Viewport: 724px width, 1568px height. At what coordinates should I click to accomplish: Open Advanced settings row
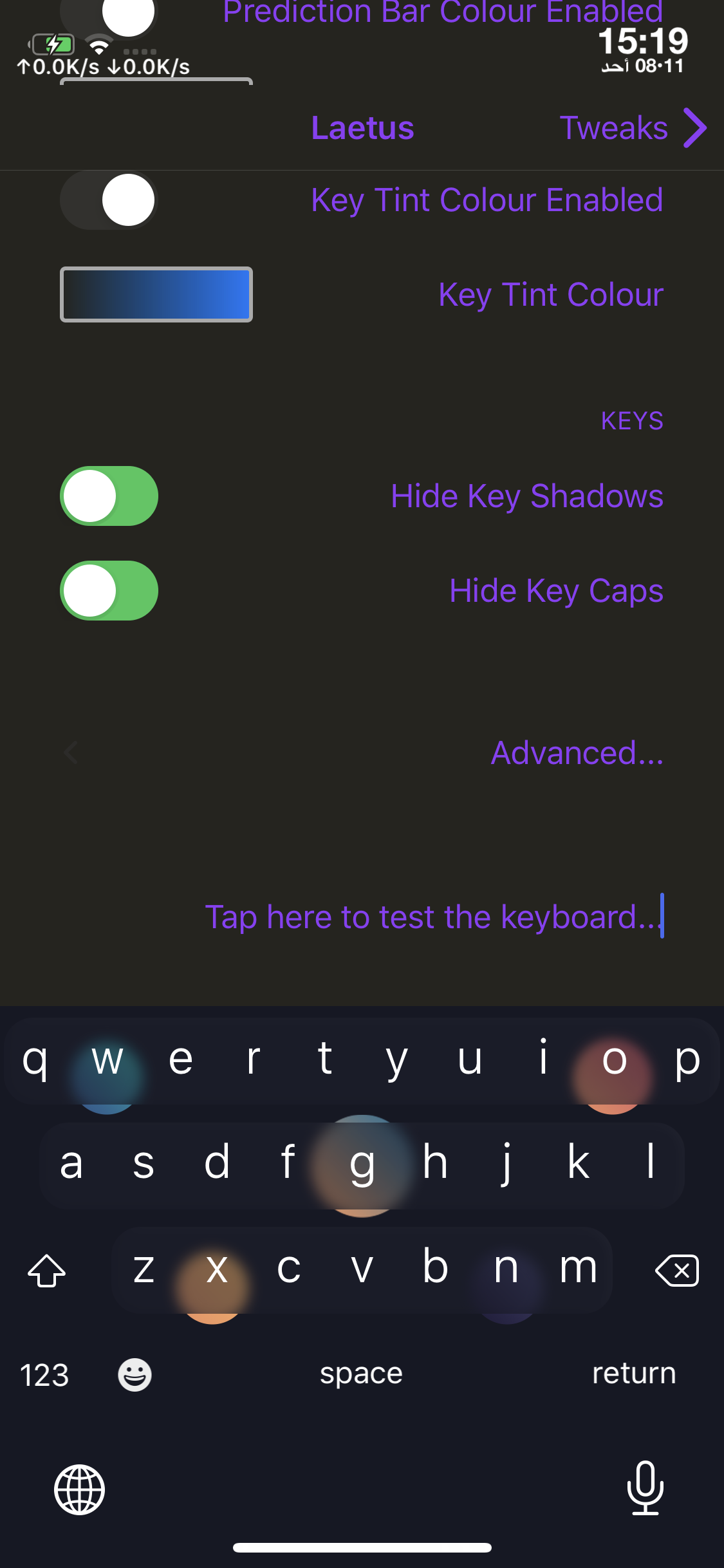point(362,753)
